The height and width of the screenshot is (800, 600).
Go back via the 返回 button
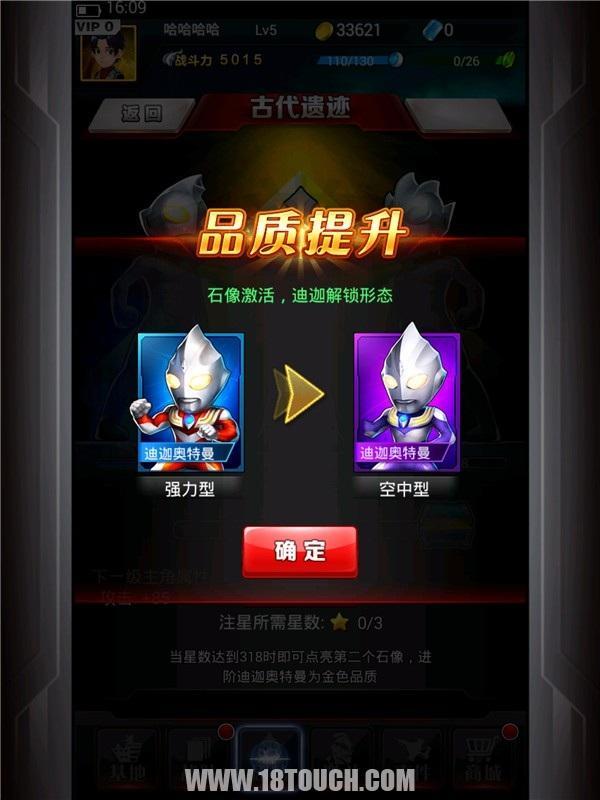pos(141,114)
